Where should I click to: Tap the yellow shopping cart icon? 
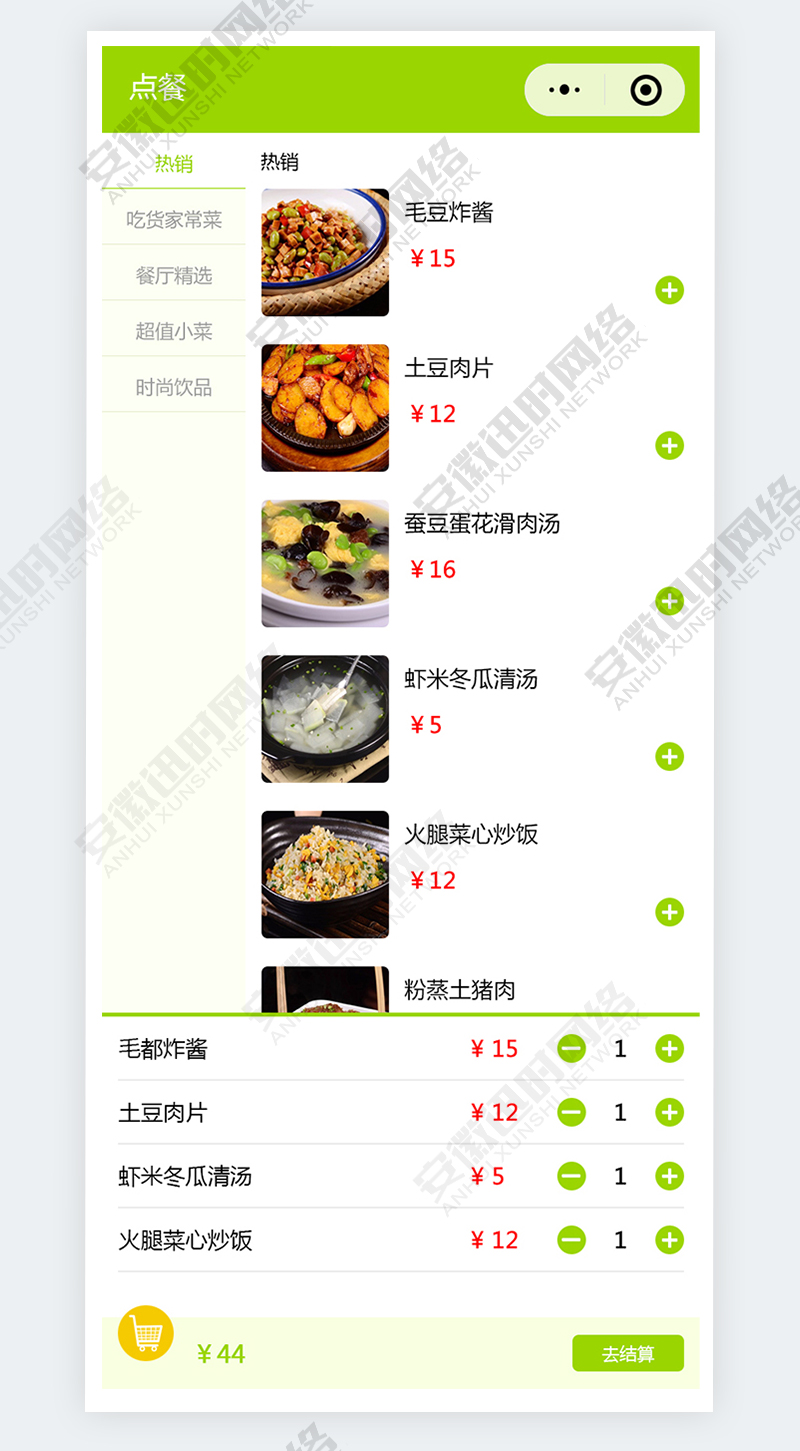pos(146,1333)
